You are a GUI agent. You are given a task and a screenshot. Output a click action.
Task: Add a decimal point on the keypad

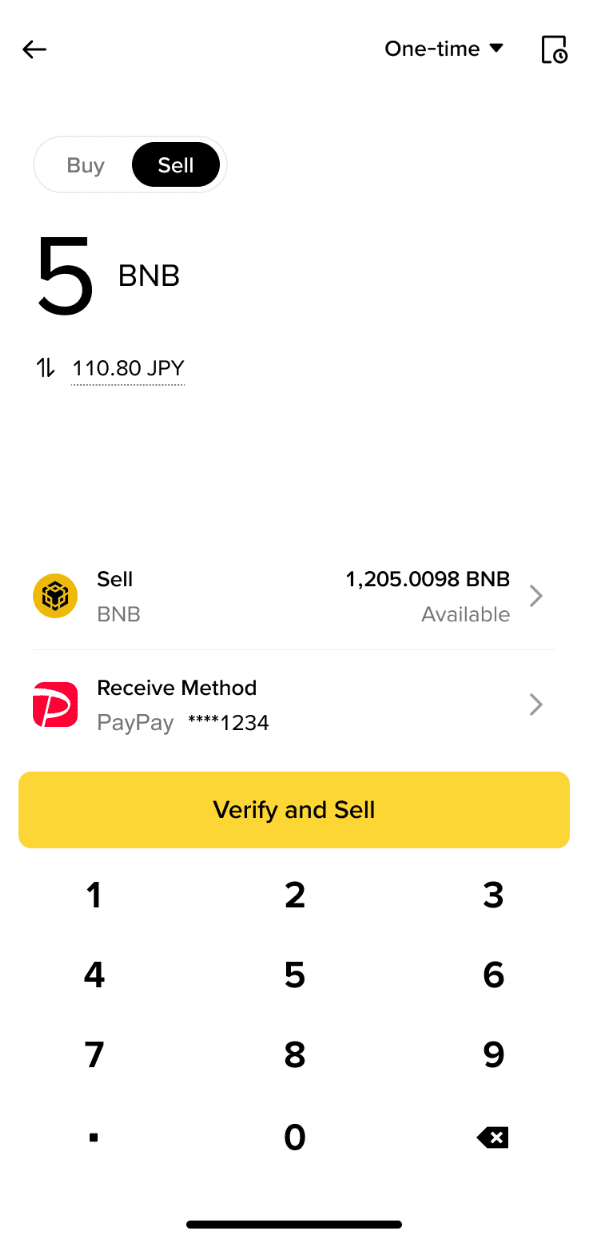pyautogui.click(x=94, y=1137)
